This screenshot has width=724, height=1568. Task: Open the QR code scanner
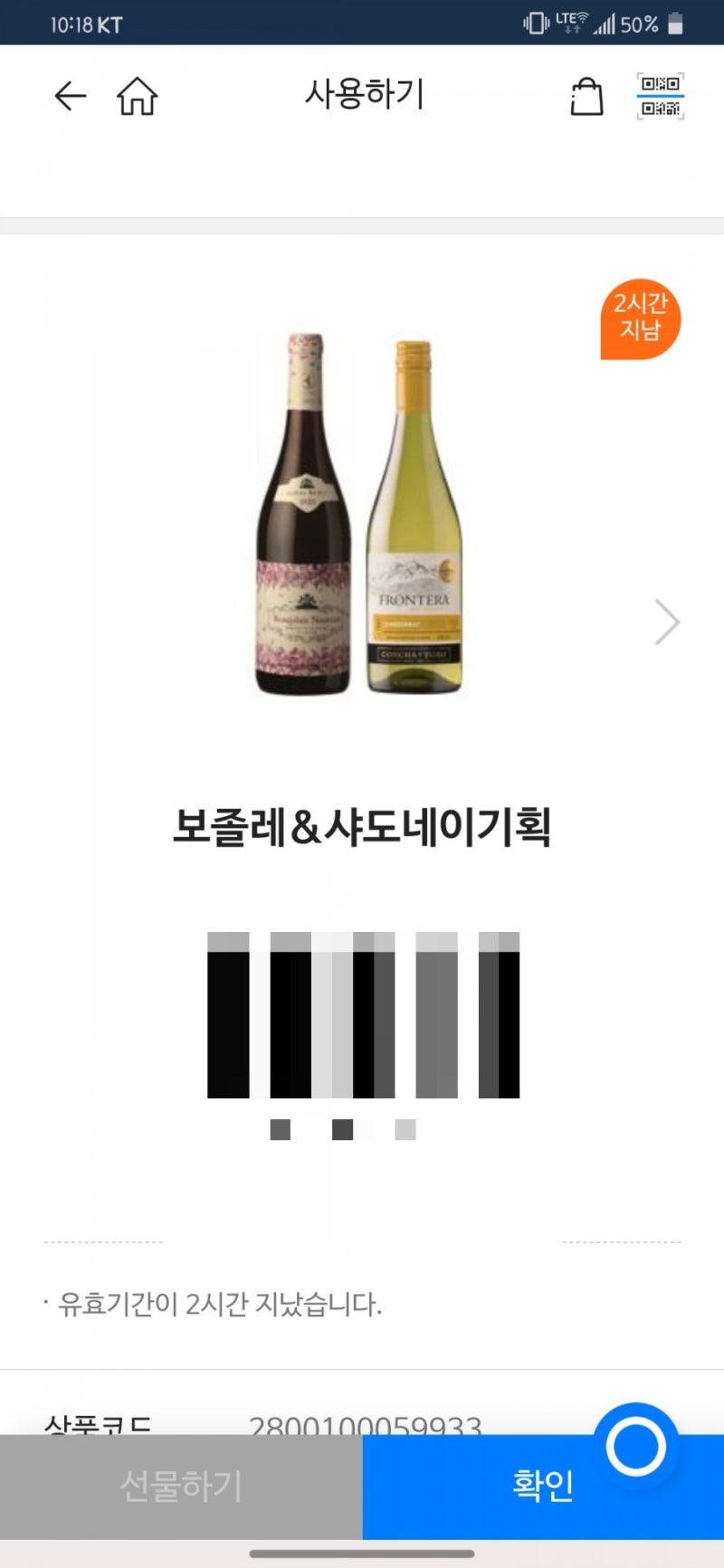[660, 96]
